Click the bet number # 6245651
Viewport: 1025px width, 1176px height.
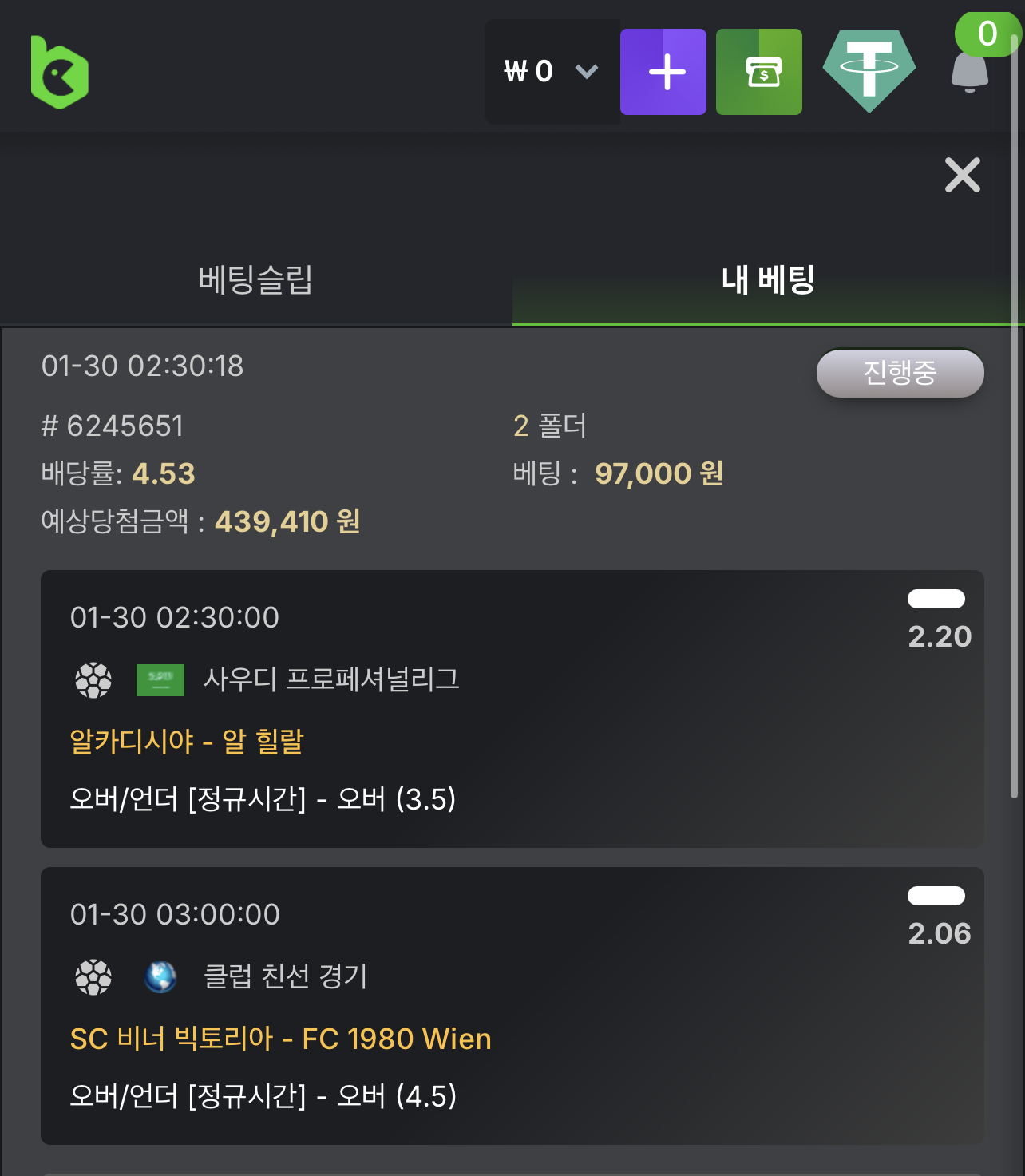pos(113,426)
